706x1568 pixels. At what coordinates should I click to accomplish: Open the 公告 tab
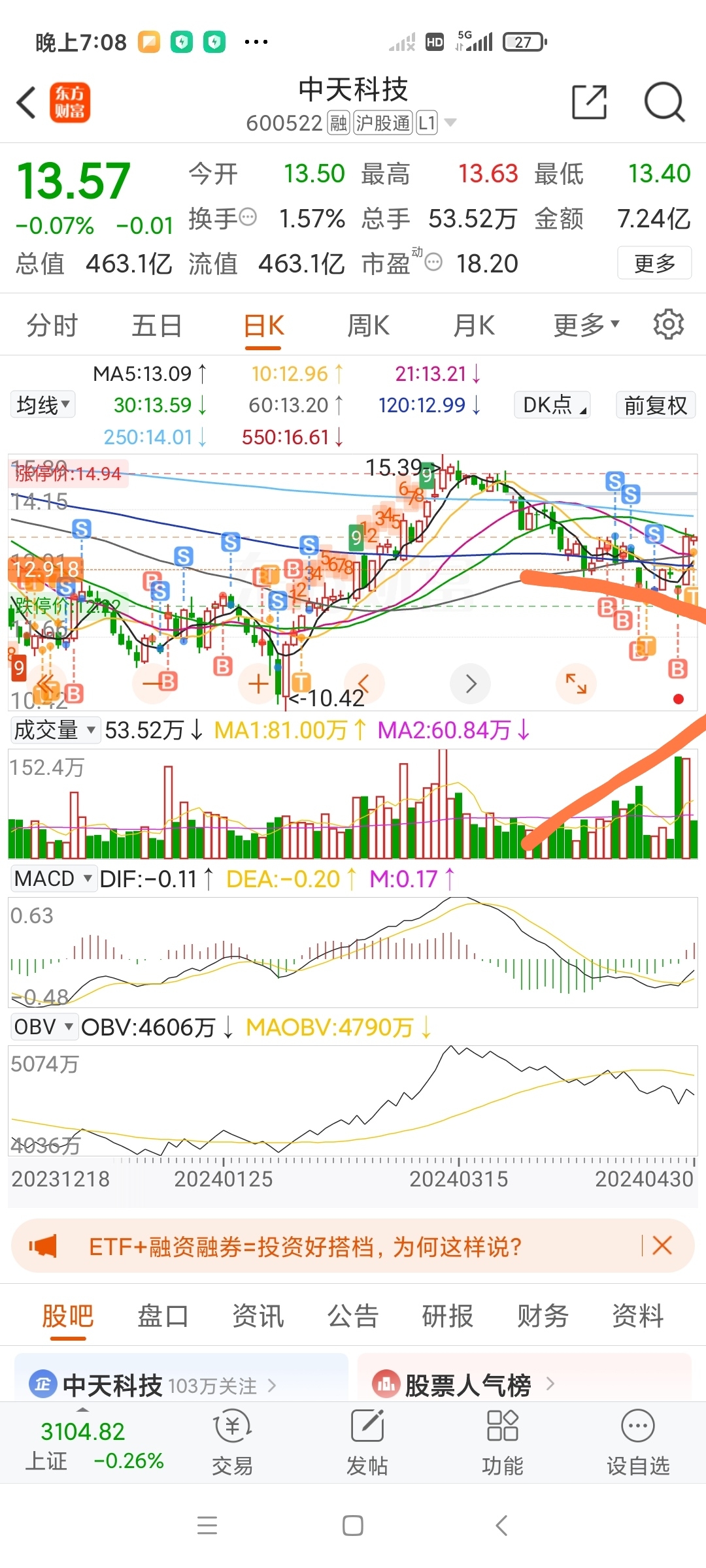(x=353, y=1316)
